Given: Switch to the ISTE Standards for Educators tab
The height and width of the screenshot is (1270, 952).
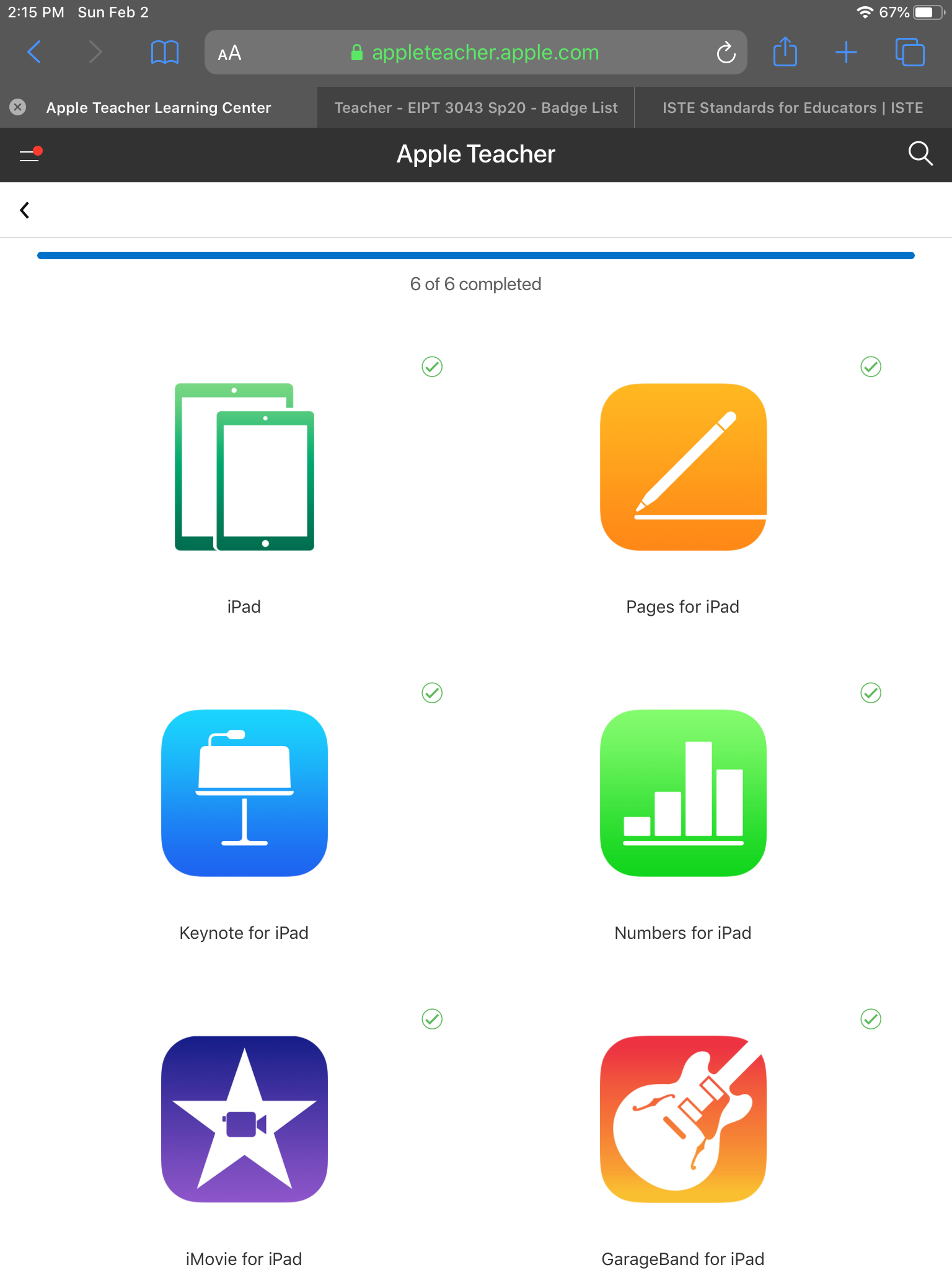Looking at the screenshot, I should click(x=792, y=108).
